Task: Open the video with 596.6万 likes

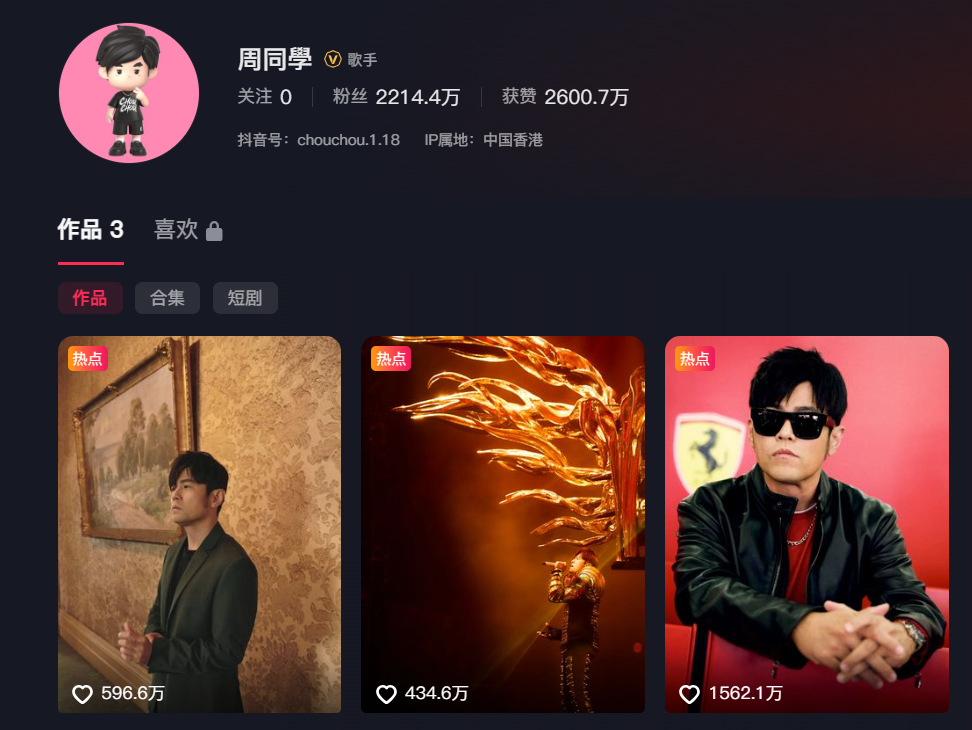Action: coord(199,524)
